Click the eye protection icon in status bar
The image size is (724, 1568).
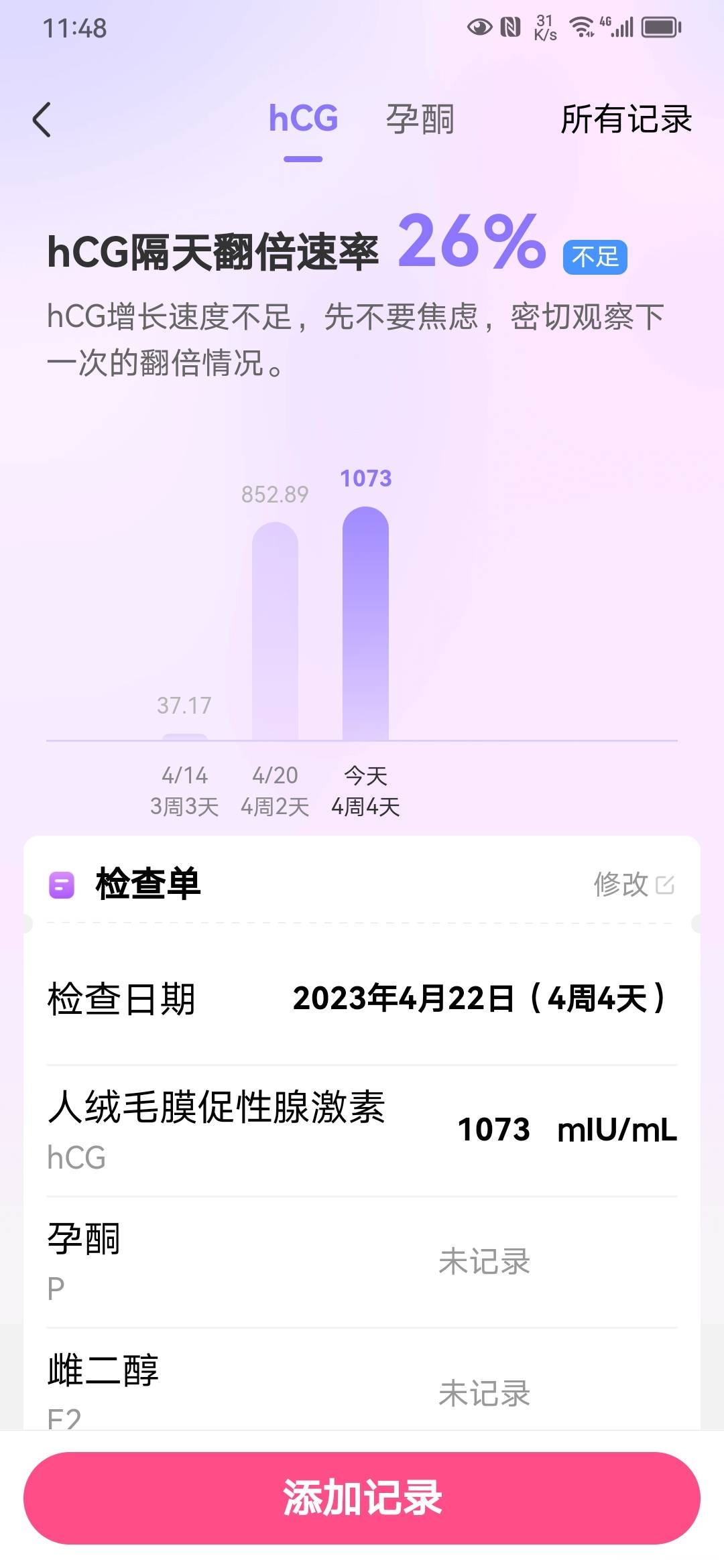pos(479,25)
